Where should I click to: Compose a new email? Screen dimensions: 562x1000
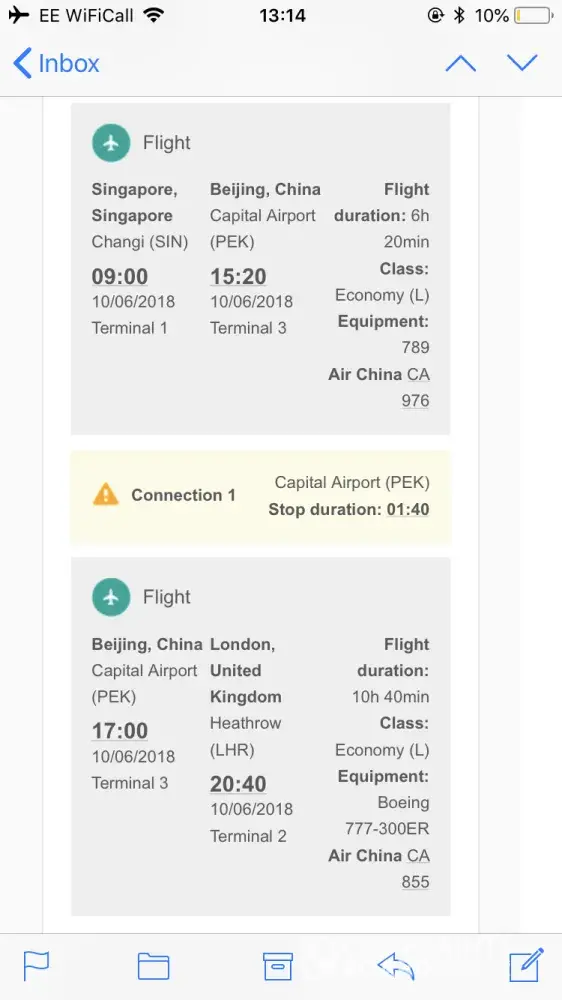click(x=526, y=965)
